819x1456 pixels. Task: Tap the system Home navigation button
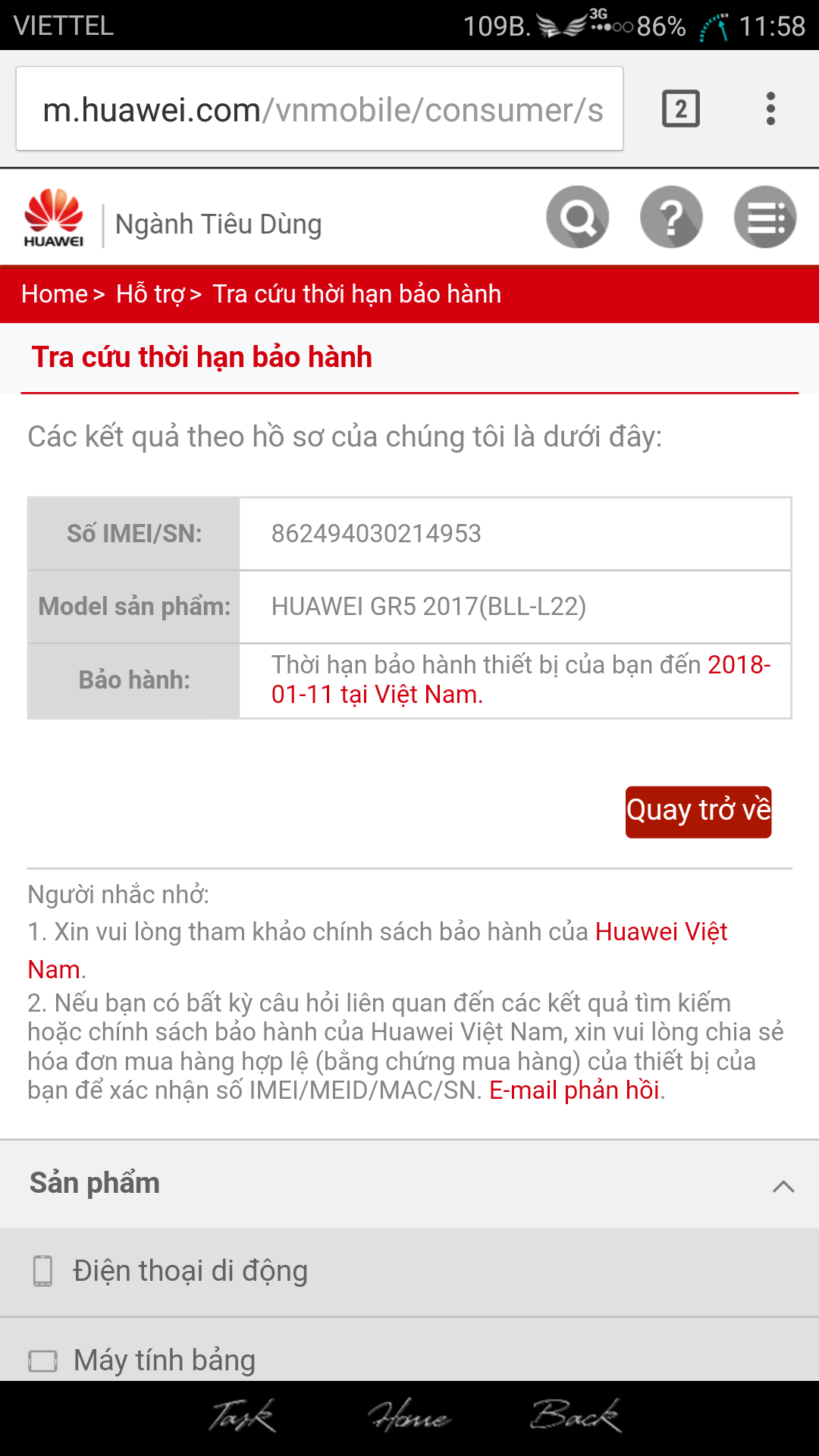pyautogui.click(x=409, y=1416)
